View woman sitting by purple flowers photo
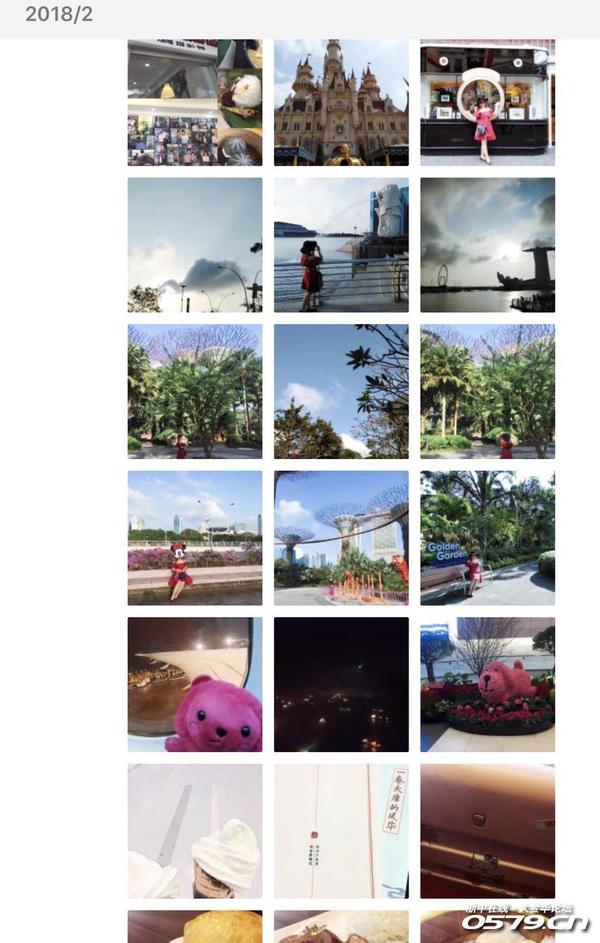Image resolution: width=600 pixels, height=943 pixels. [x=195, y=538]
